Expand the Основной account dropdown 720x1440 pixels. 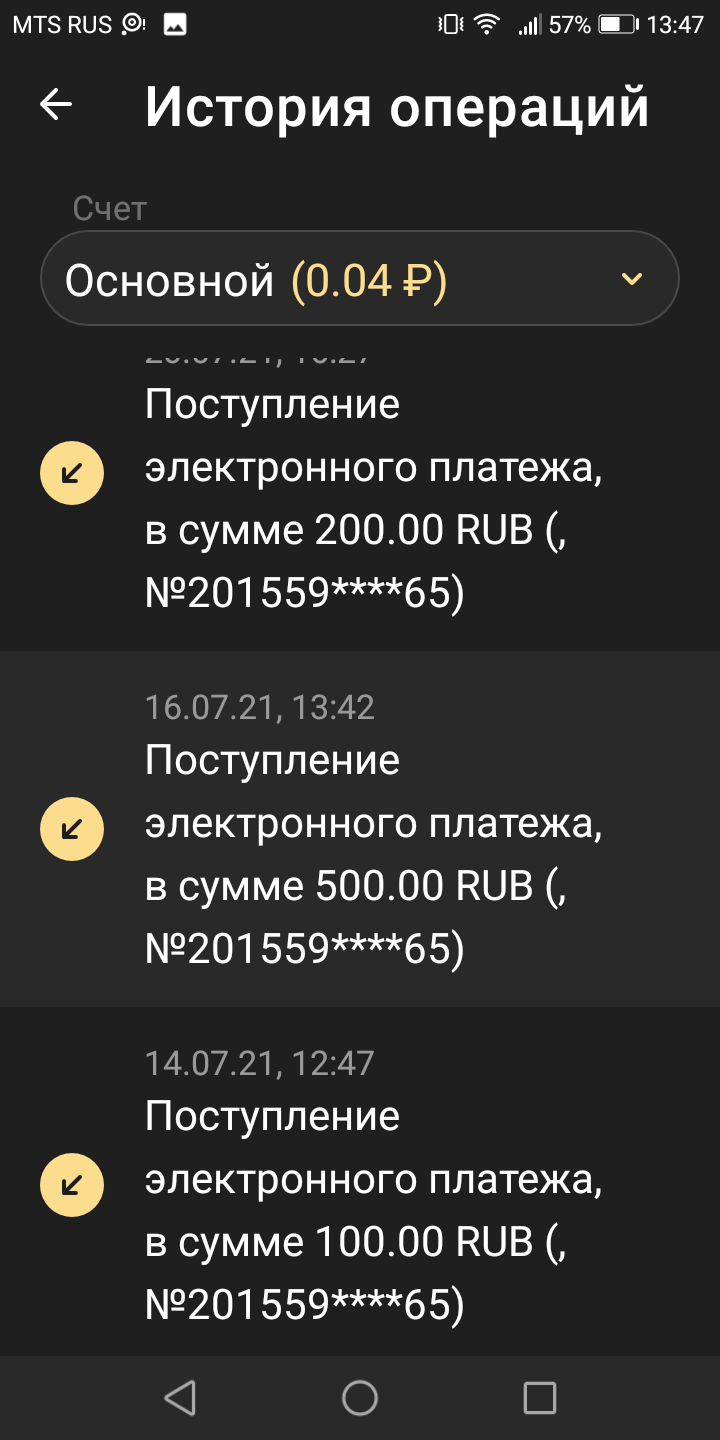[360, 279]
